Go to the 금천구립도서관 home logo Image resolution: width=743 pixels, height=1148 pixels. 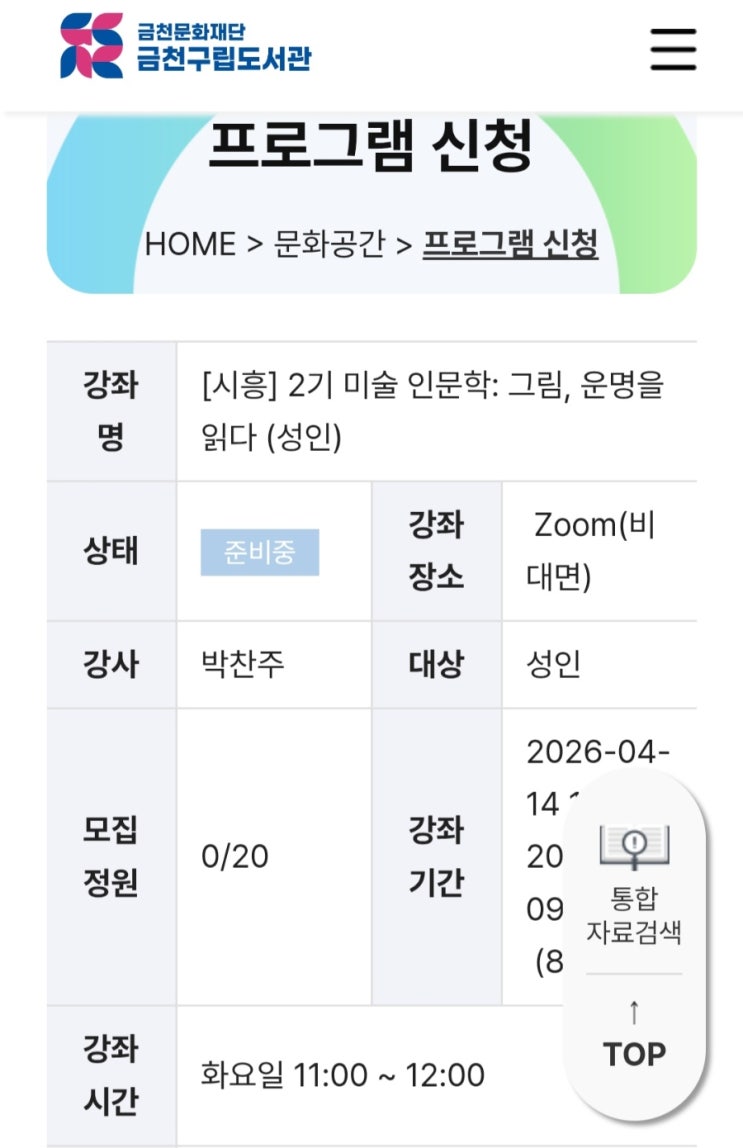point(185,46)
